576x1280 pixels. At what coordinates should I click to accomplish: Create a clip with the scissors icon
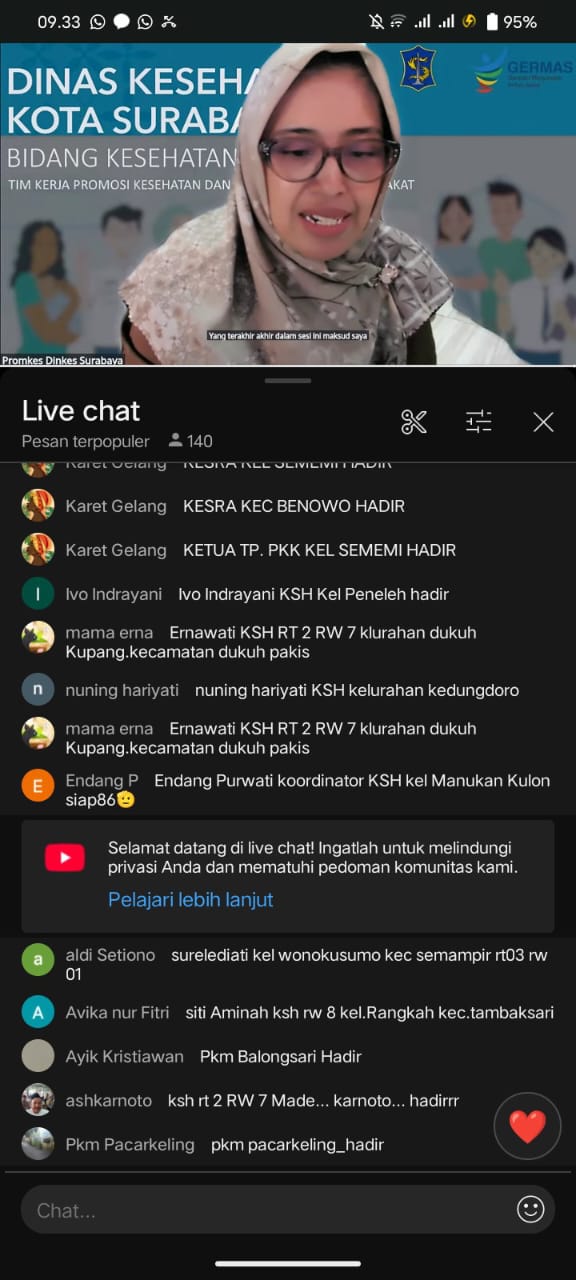(x=414, y=422)
